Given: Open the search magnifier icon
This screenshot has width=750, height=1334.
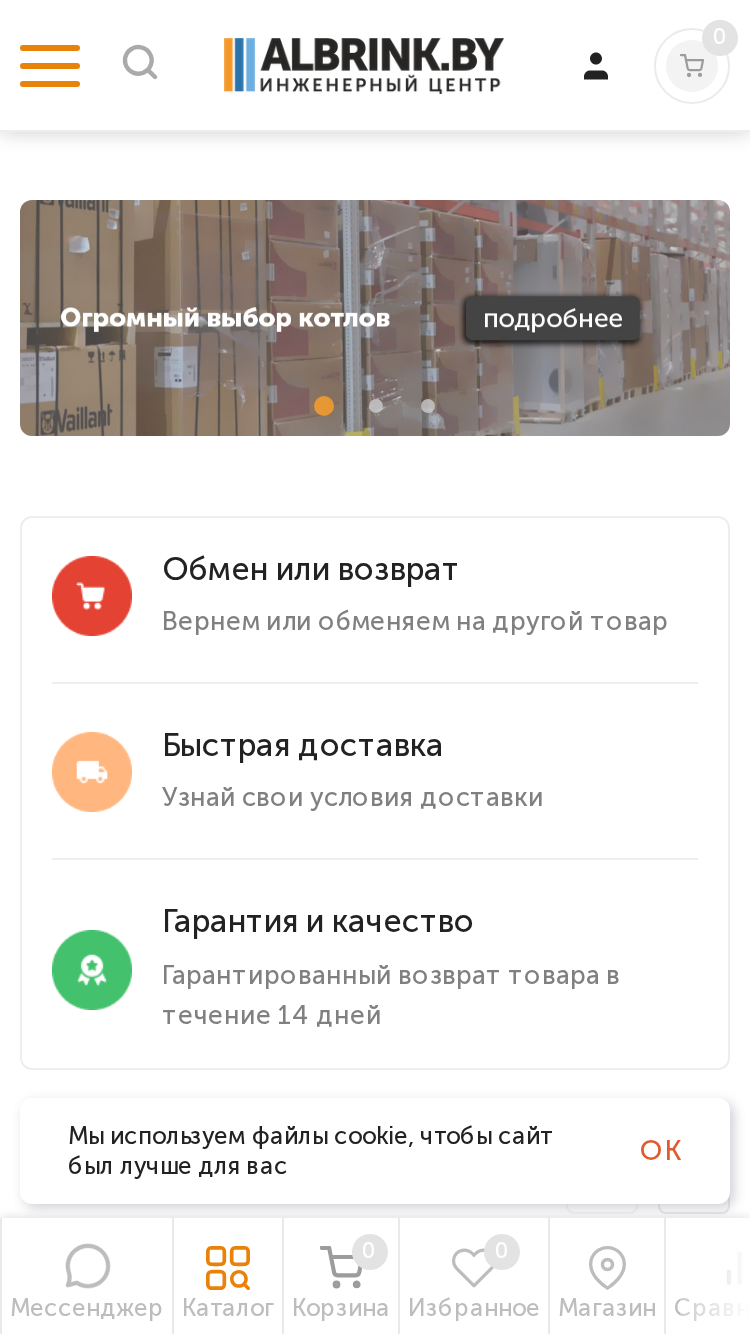Looking at the screenshot, I should point(140,63).
